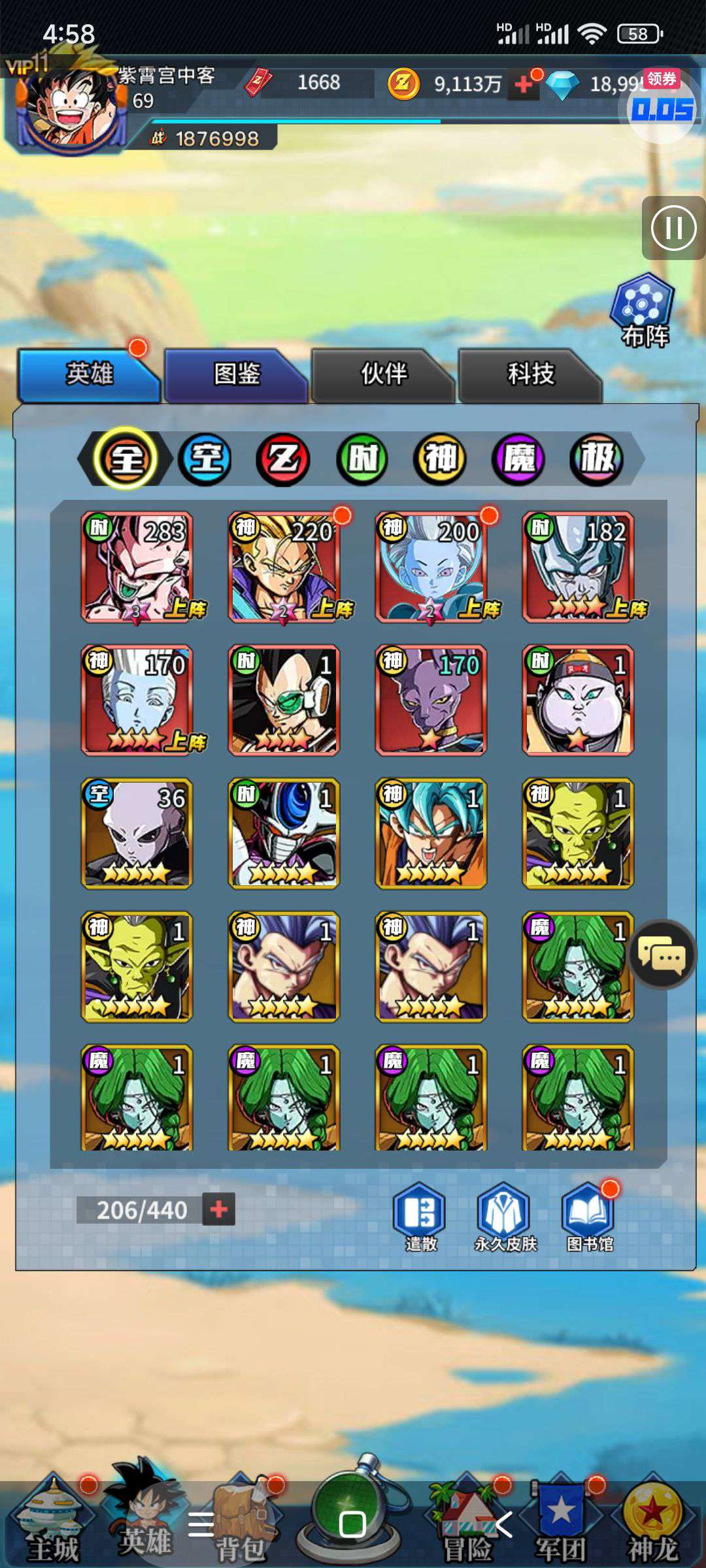Image resolution: width=706 pixels, height=1568 pixels.
Task: Open 军团 in bottom navigation
Action: pyautogui.click(x=561, y=1523)
